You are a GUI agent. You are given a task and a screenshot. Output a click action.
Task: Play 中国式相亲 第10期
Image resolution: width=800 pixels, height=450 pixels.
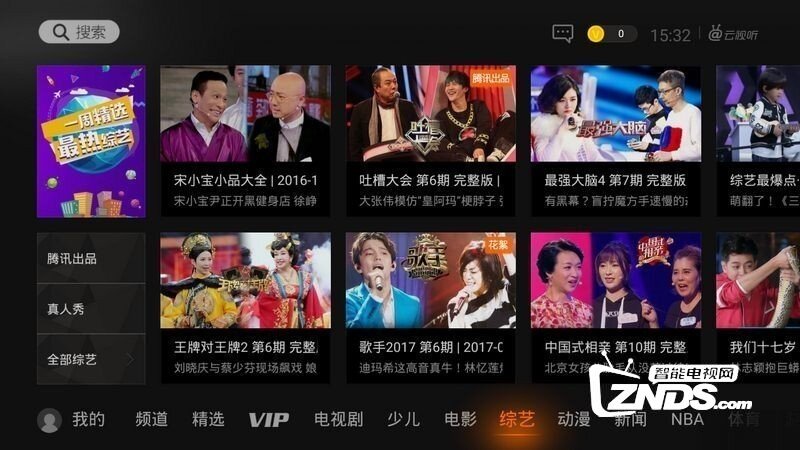coord(615,307)
